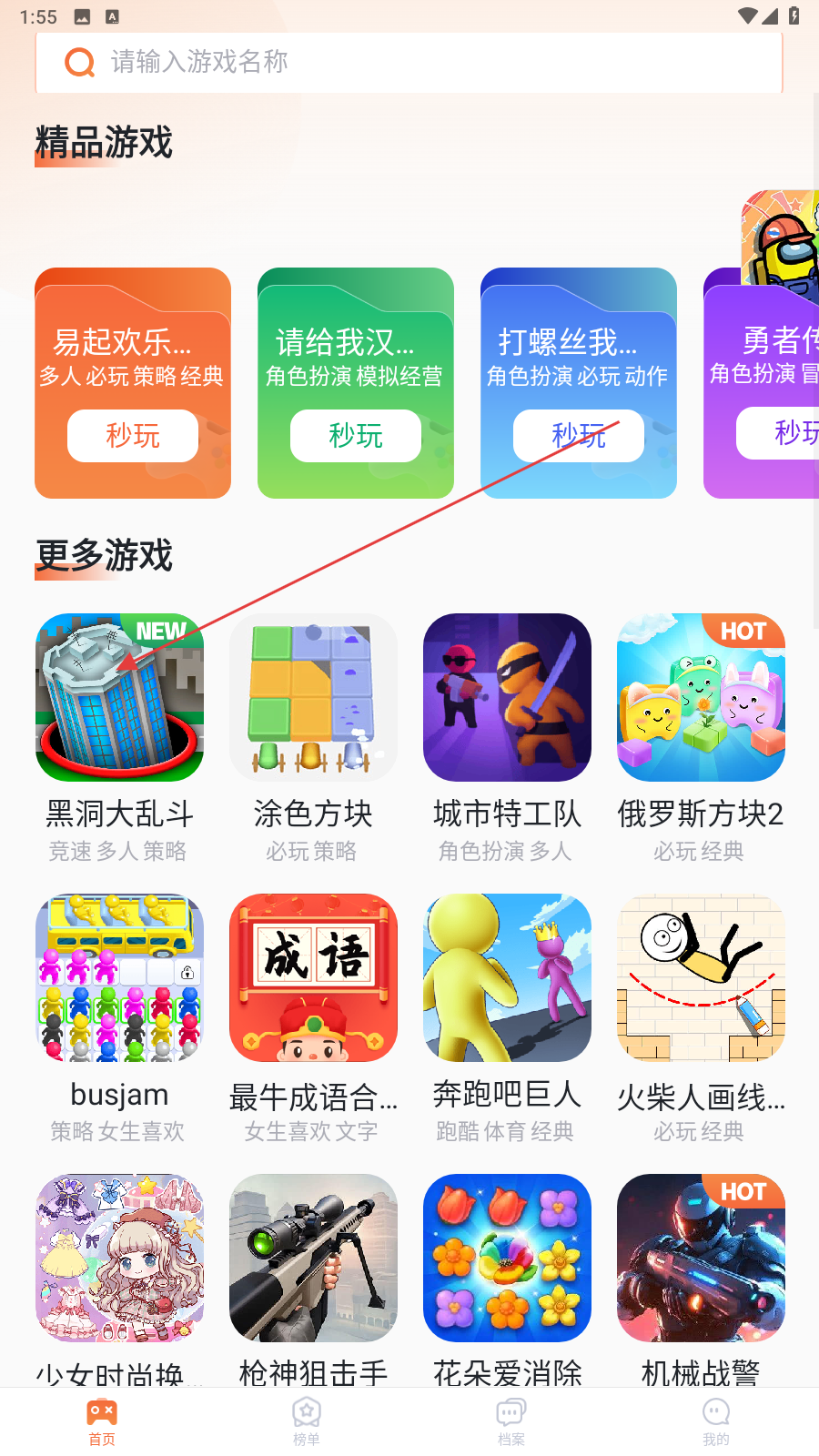Open the 最牛成语 game
The image size is (819, 1456).
tap(313, 978)
